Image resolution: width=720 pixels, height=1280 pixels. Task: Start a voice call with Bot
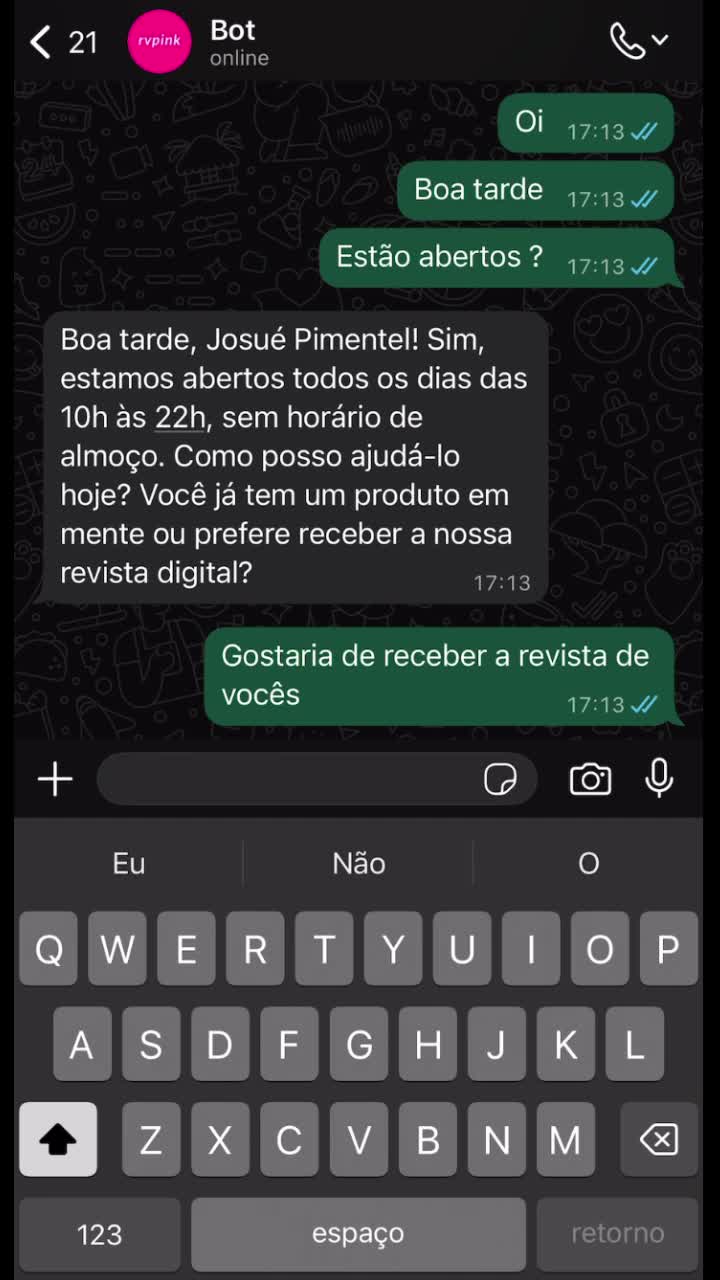coord(625,42)
